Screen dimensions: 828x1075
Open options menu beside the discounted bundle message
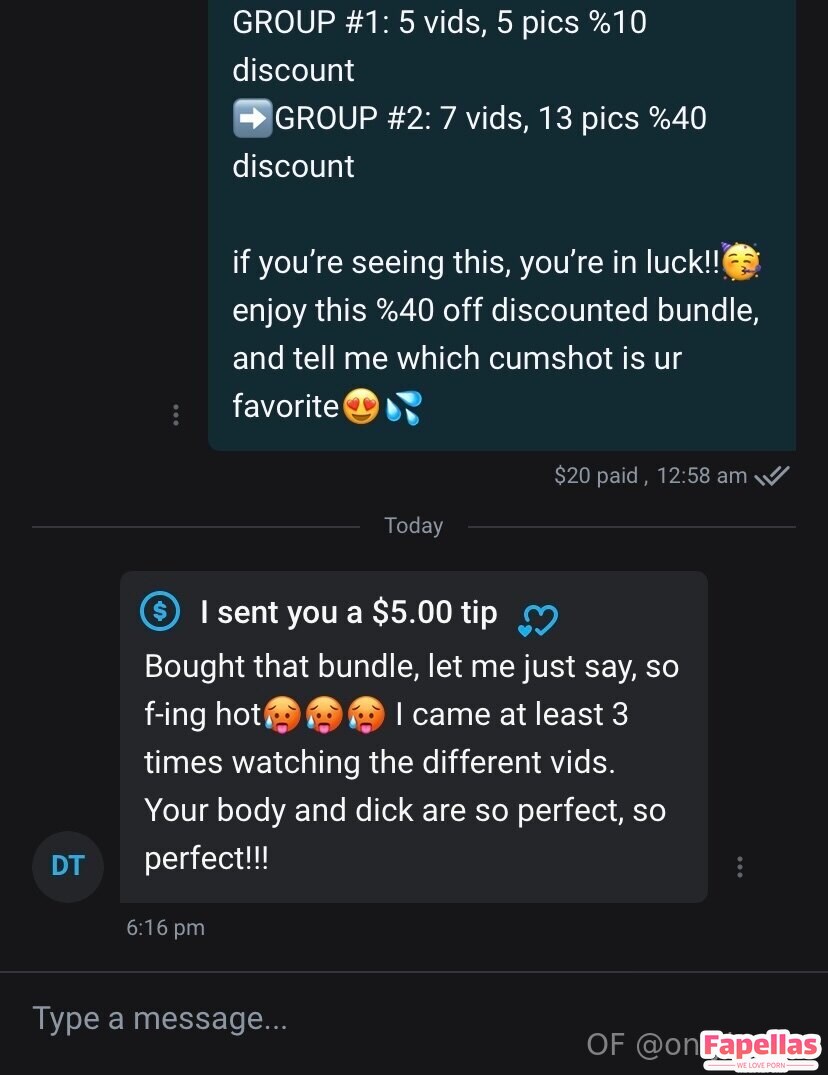pyautogui.click(x=176, y=415)
